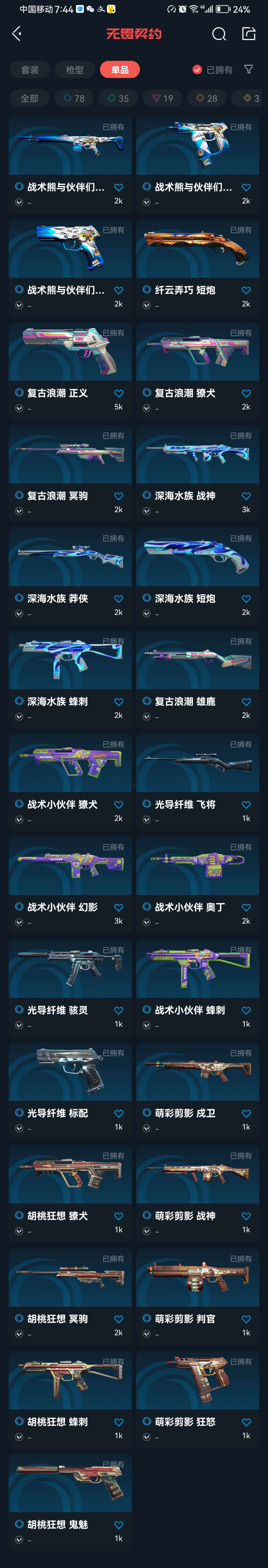Filter by the chip showing 78

click(74, 98)
